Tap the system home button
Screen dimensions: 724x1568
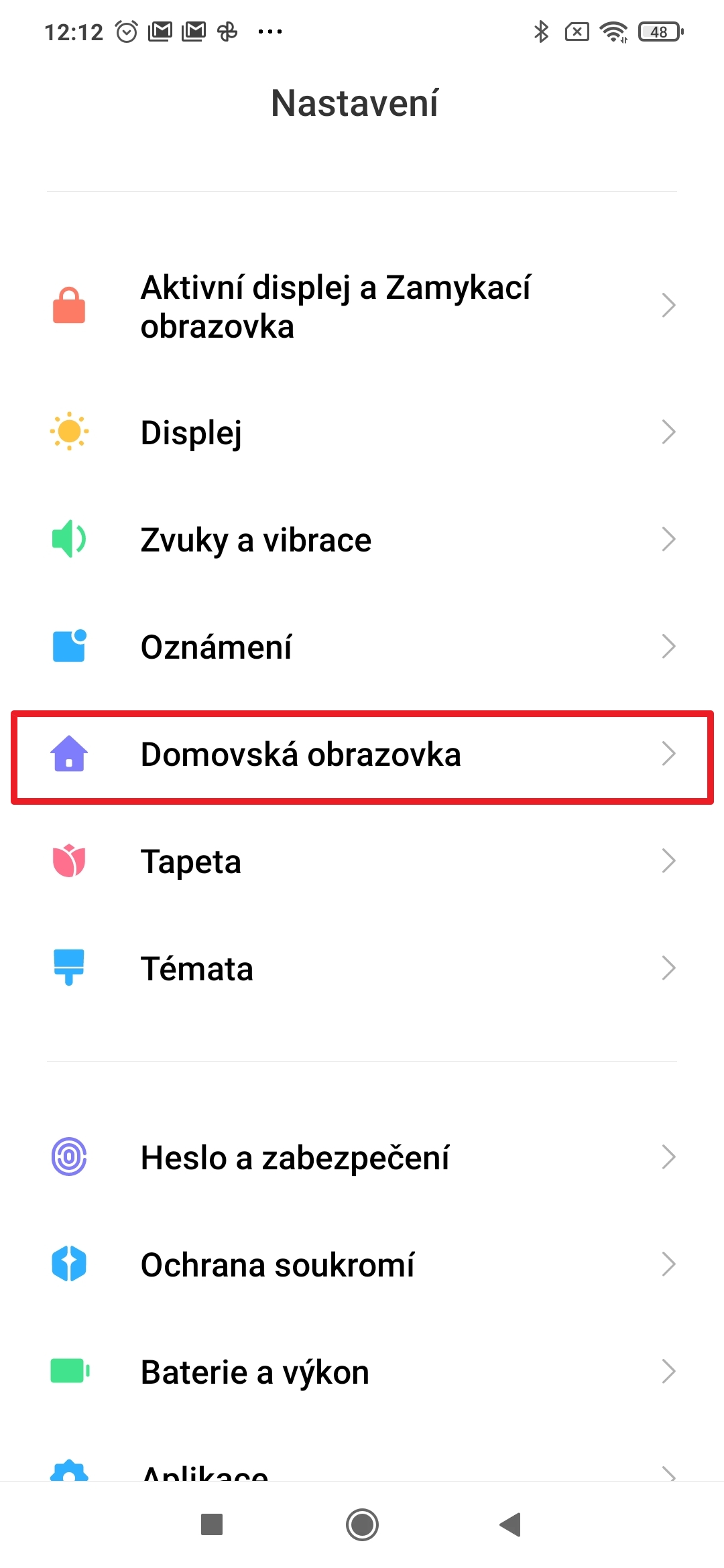pyautogui.click(x=362, y=1525)
